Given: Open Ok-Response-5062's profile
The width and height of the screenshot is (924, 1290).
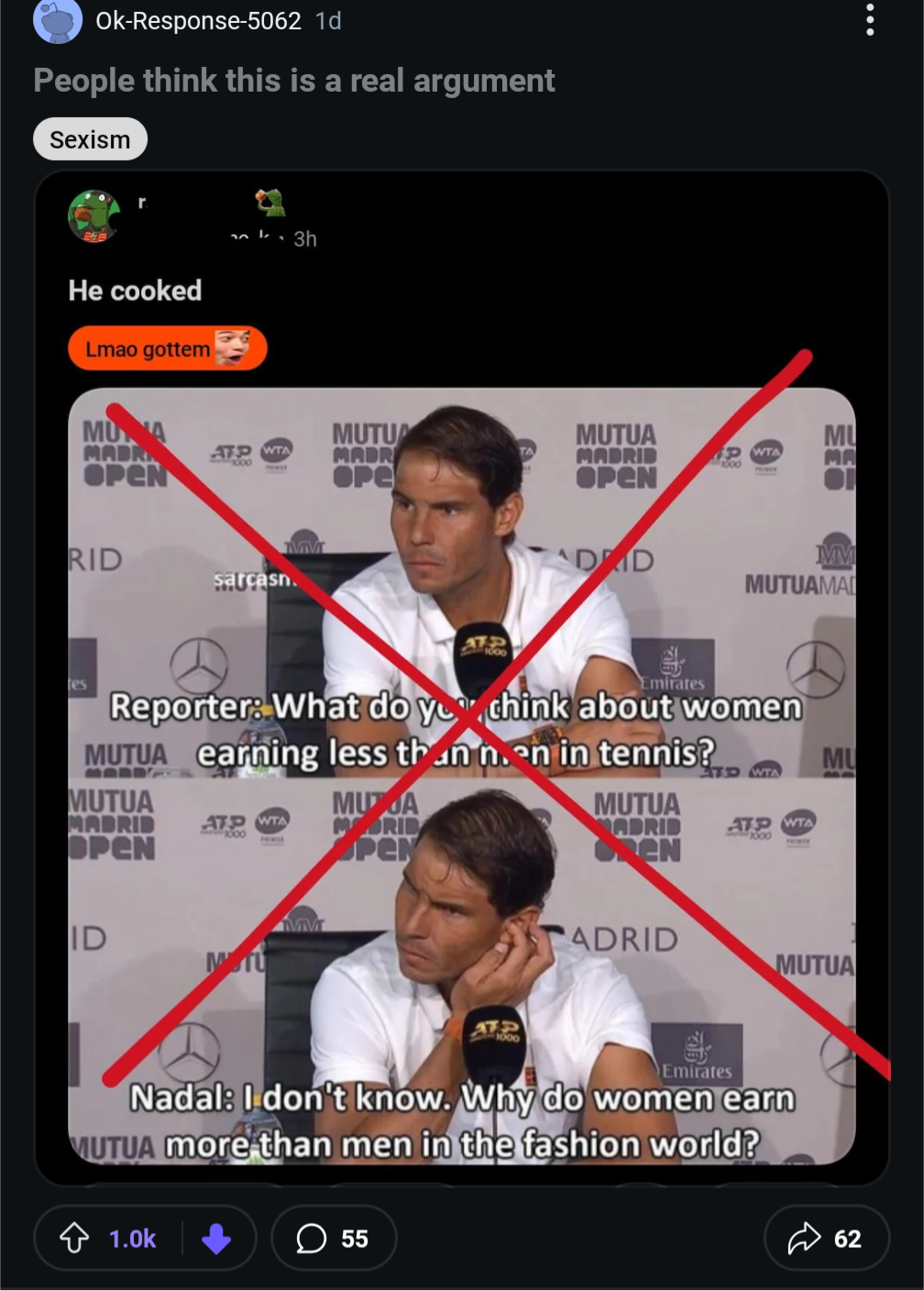Looking at the screenshot, I should point(198,20).
